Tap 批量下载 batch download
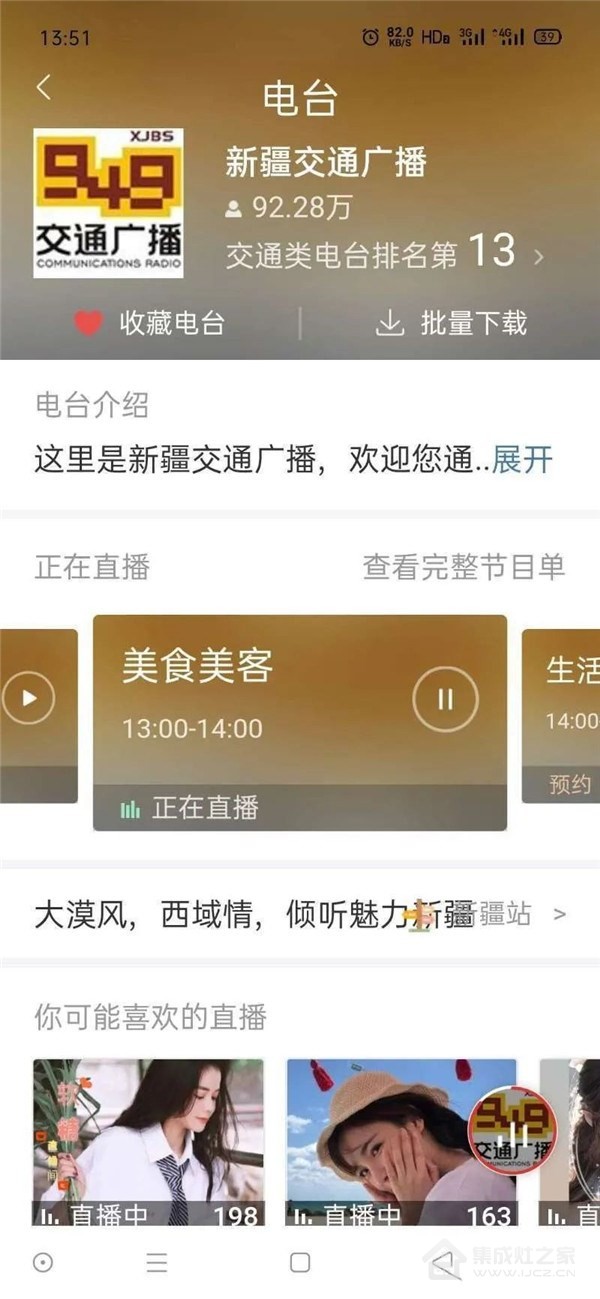The width and height of the screenshot is (600, 1299). tap(451, 323)
